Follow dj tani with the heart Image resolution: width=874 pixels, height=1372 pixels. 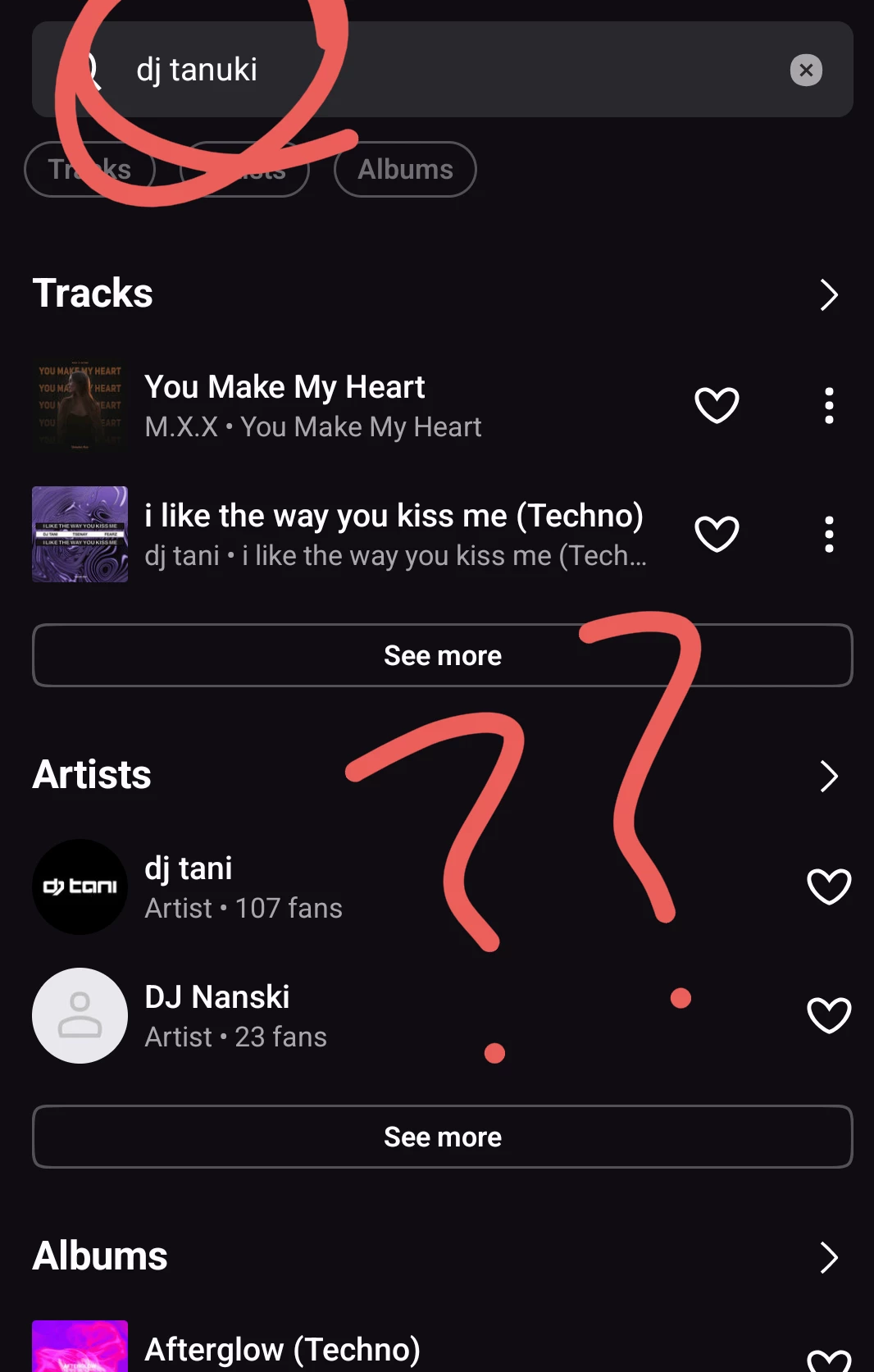829,887
